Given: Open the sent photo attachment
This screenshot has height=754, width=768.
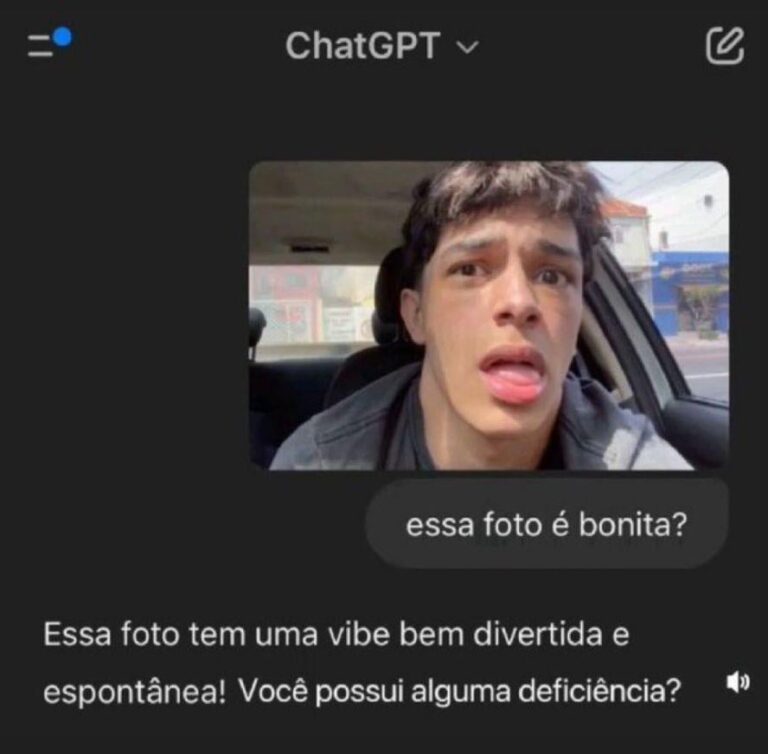Looking at the screenshot, I should [488, 315].
